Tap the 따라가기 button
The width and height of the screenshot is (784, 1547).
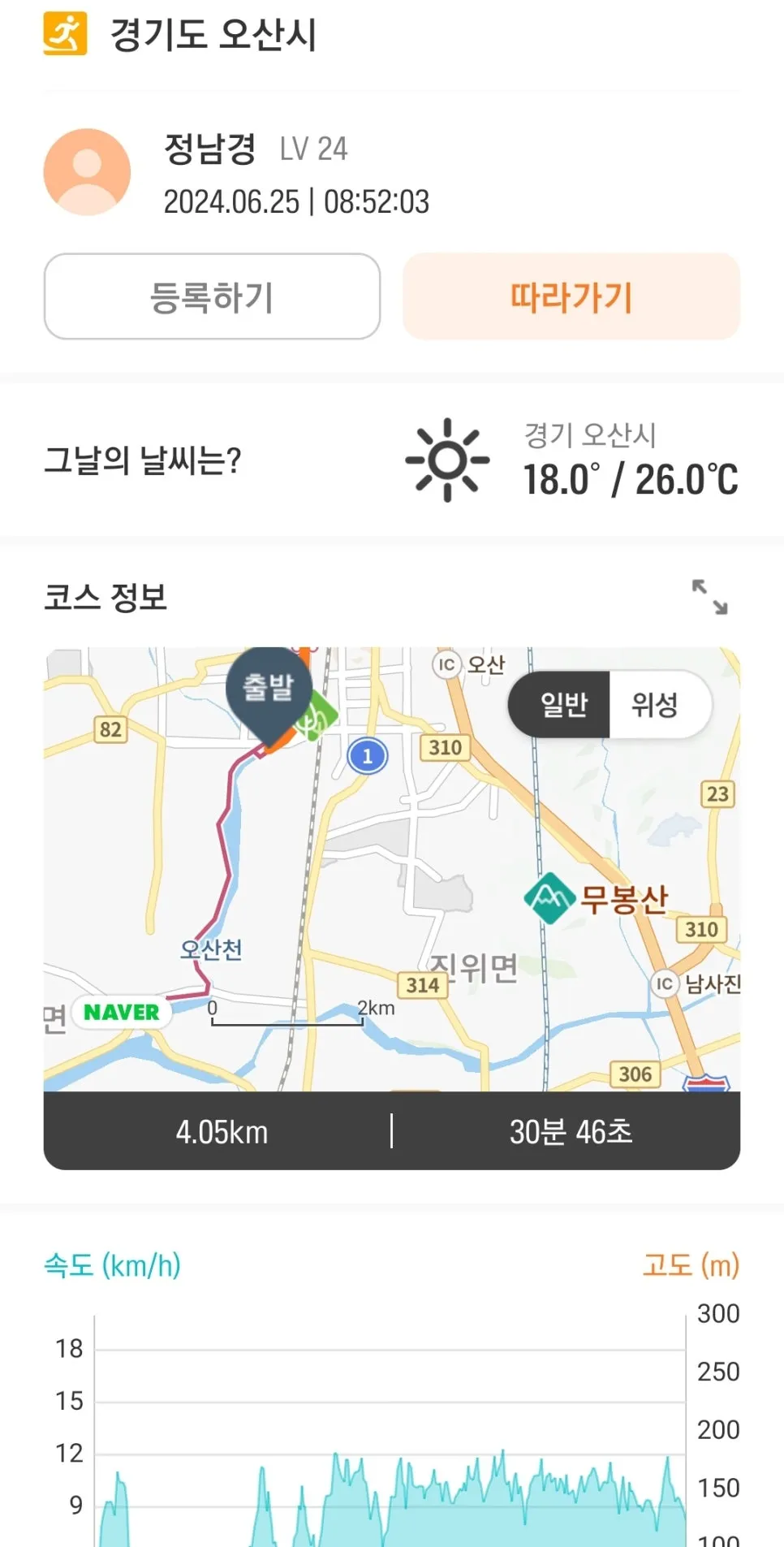(571, 296)
